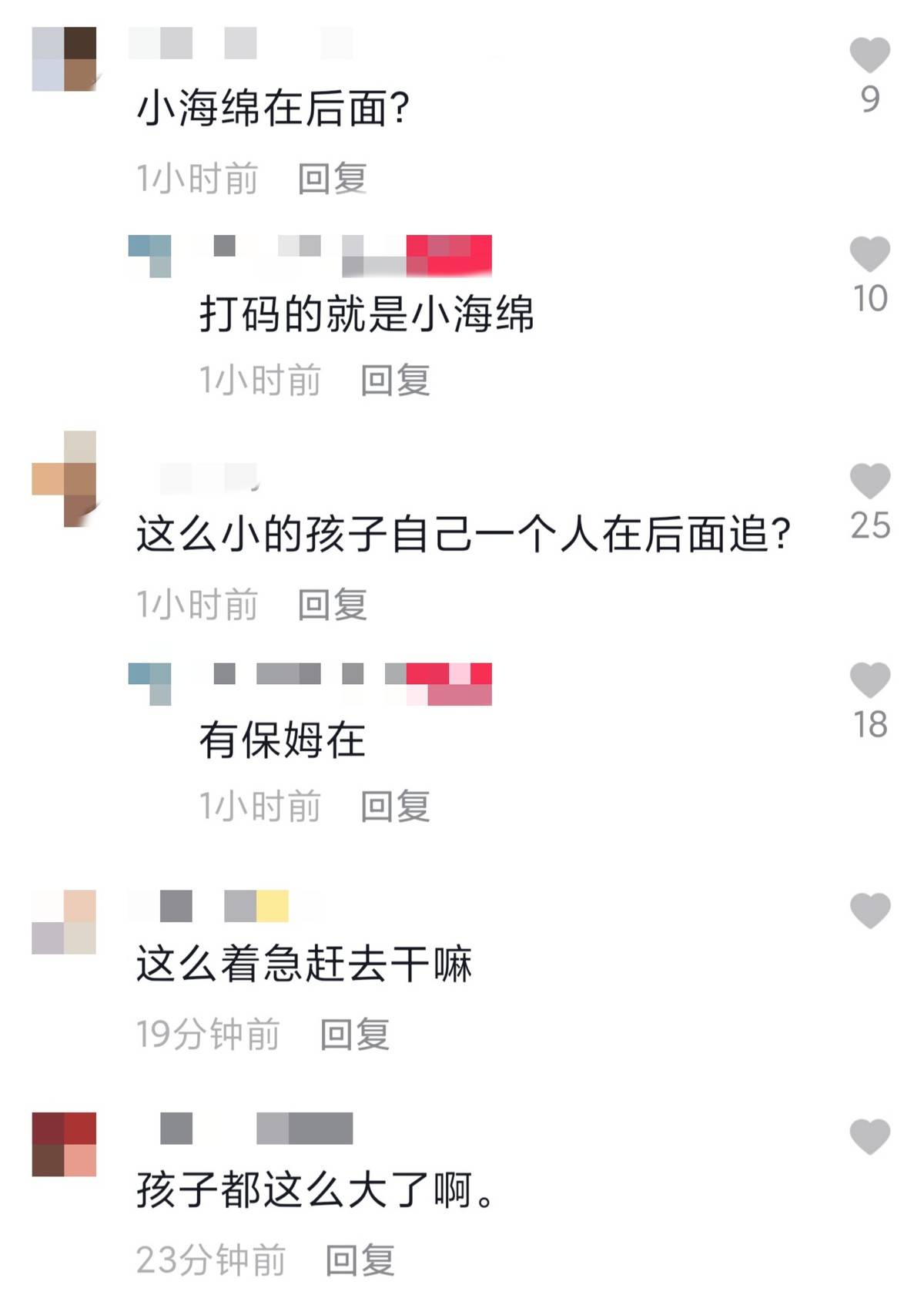924x1305 pixels.
Task: Reply to '孩子都这么大了啊。'
Action: tap(360, 1260)
